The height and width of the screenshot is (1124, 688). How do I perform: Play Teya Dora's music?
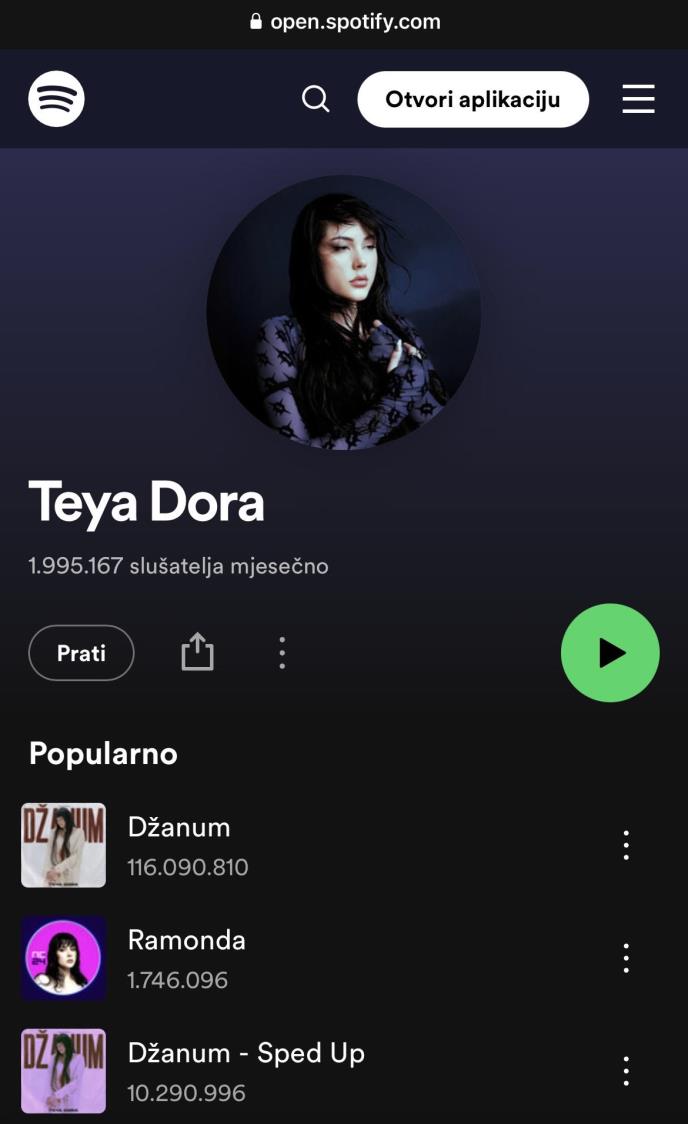610,653
